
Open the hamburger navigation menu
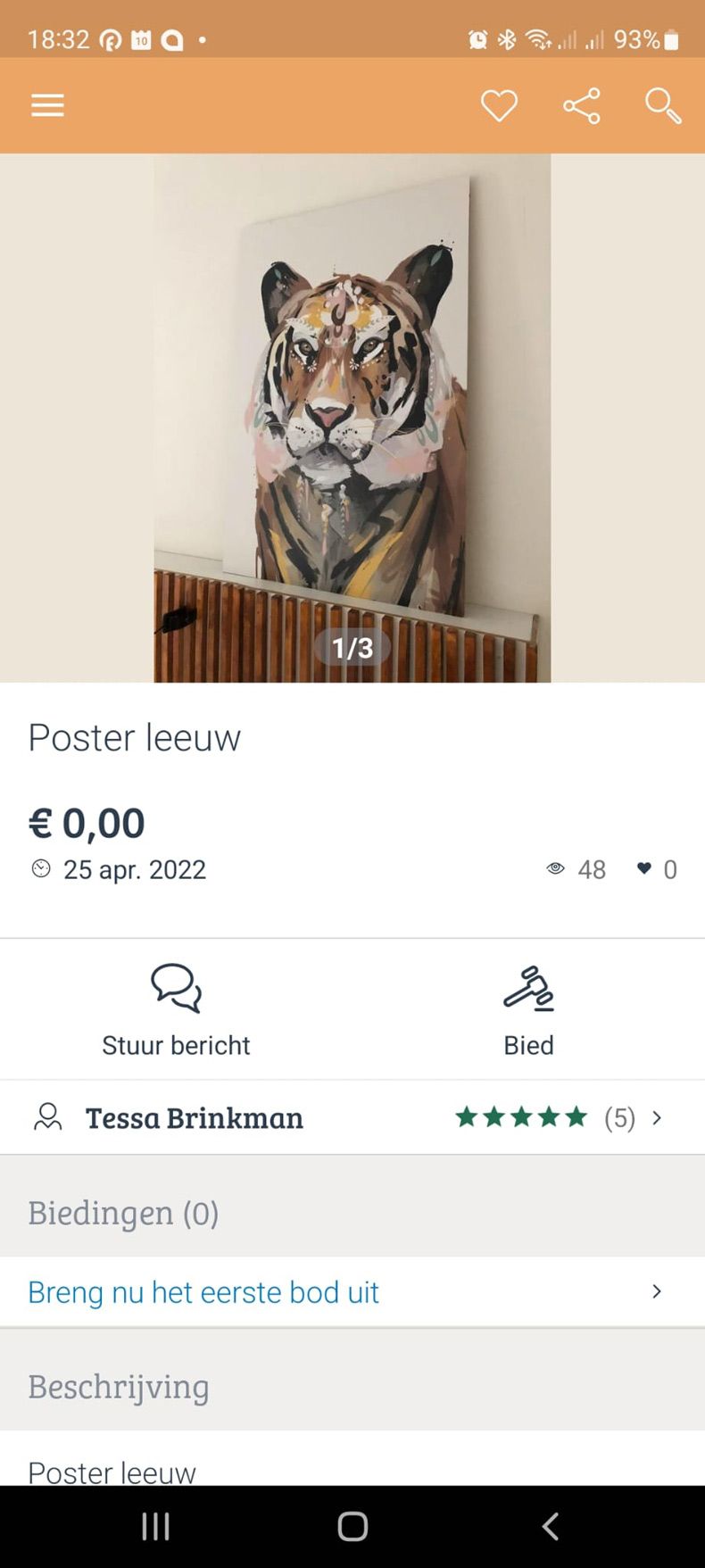(46, 104)
